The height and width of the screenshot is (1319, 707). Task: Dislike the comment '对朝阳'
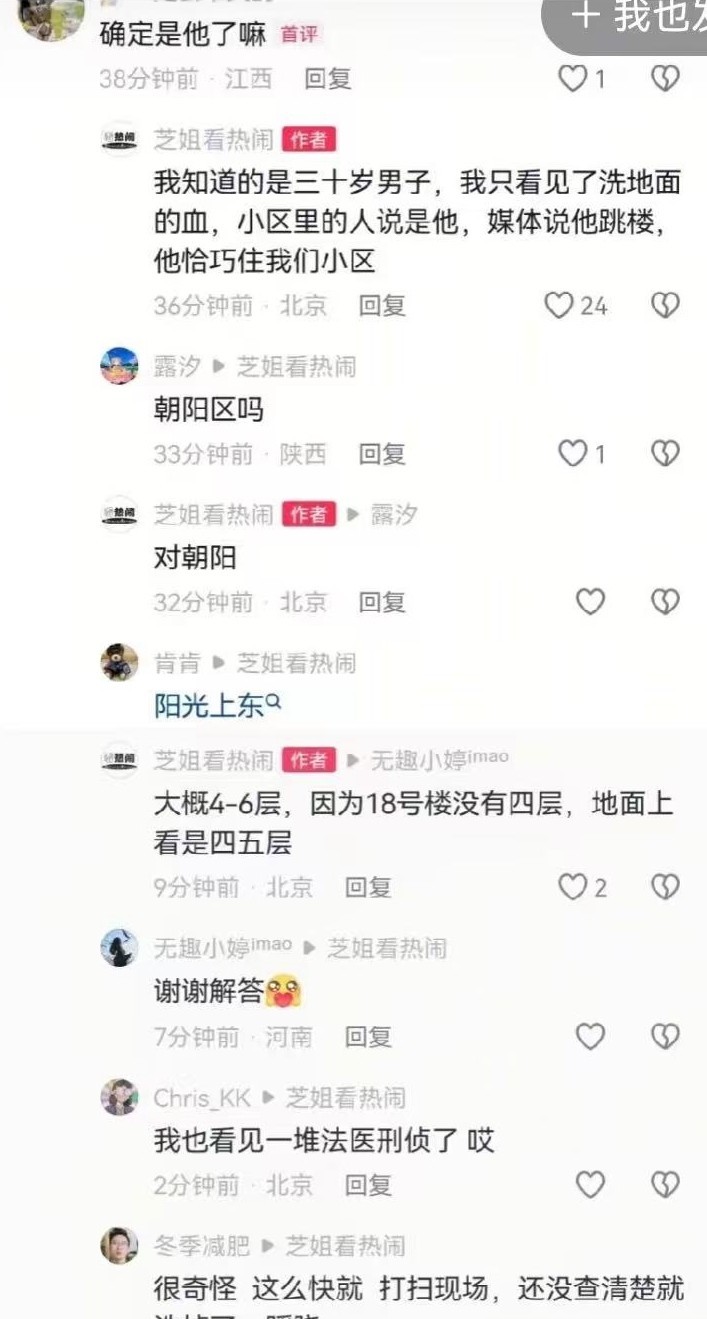click(665, 602)
